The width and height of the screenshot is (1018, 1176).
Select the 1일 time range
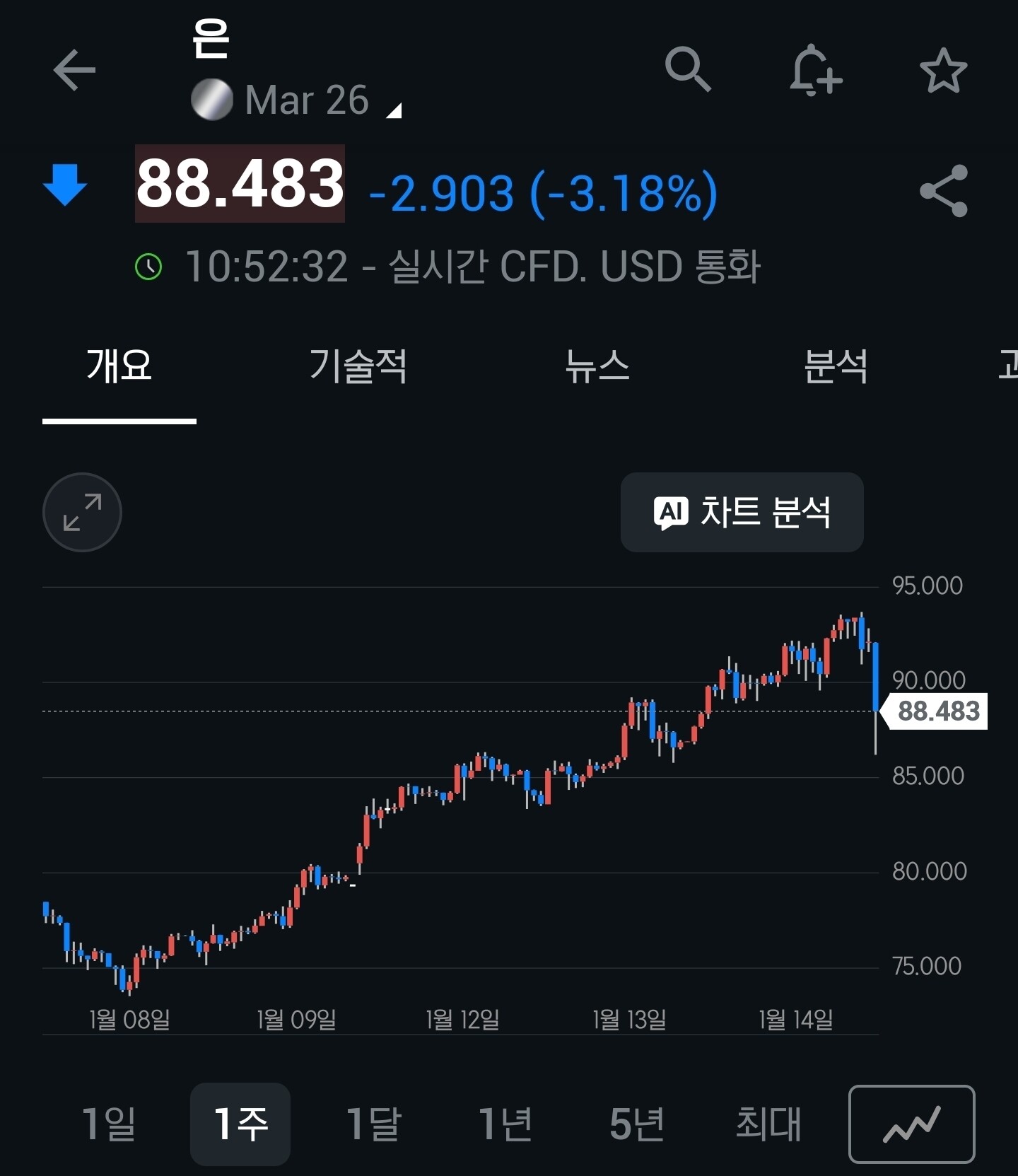pos(109,1124)
